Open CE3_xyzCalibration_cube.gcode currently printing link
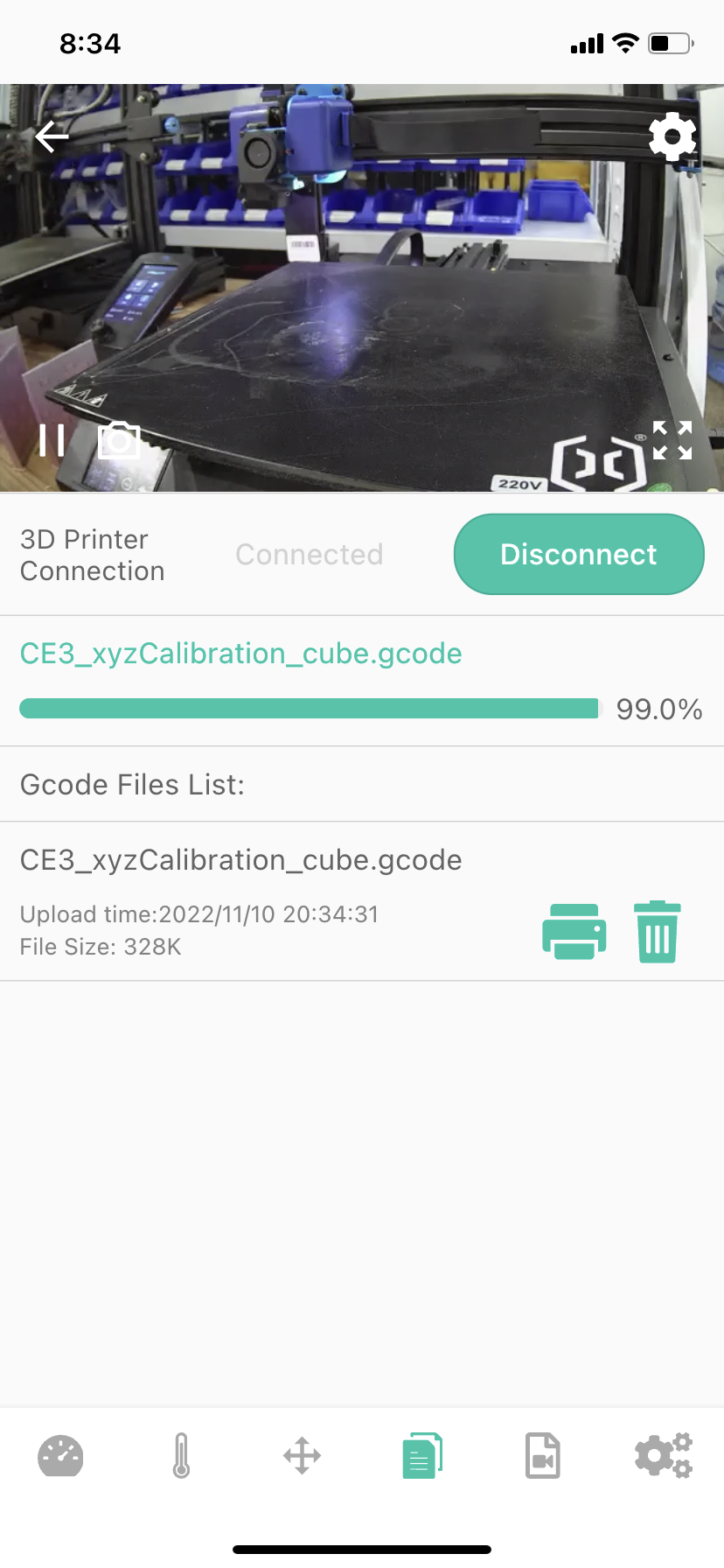724x1568 pixels. (240, 653)
